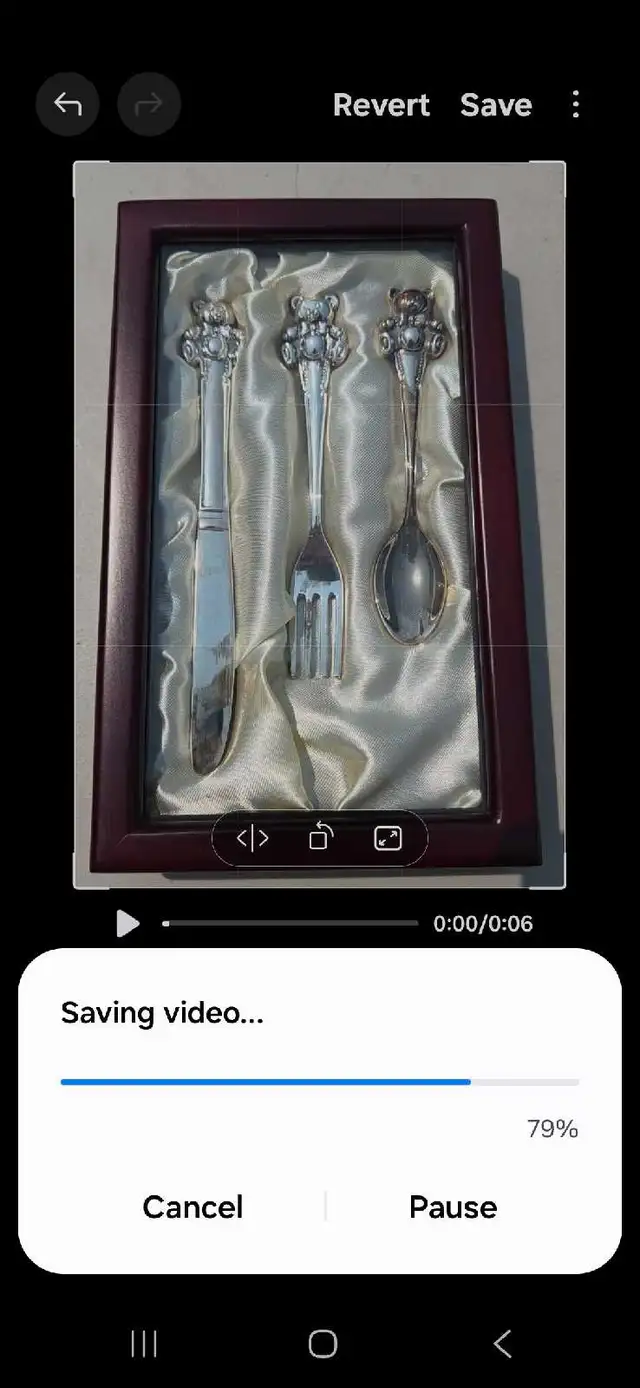This screenshot has height=1388, width=640.
Task: Go back with system back button
Action: [x=502, y=1343]
